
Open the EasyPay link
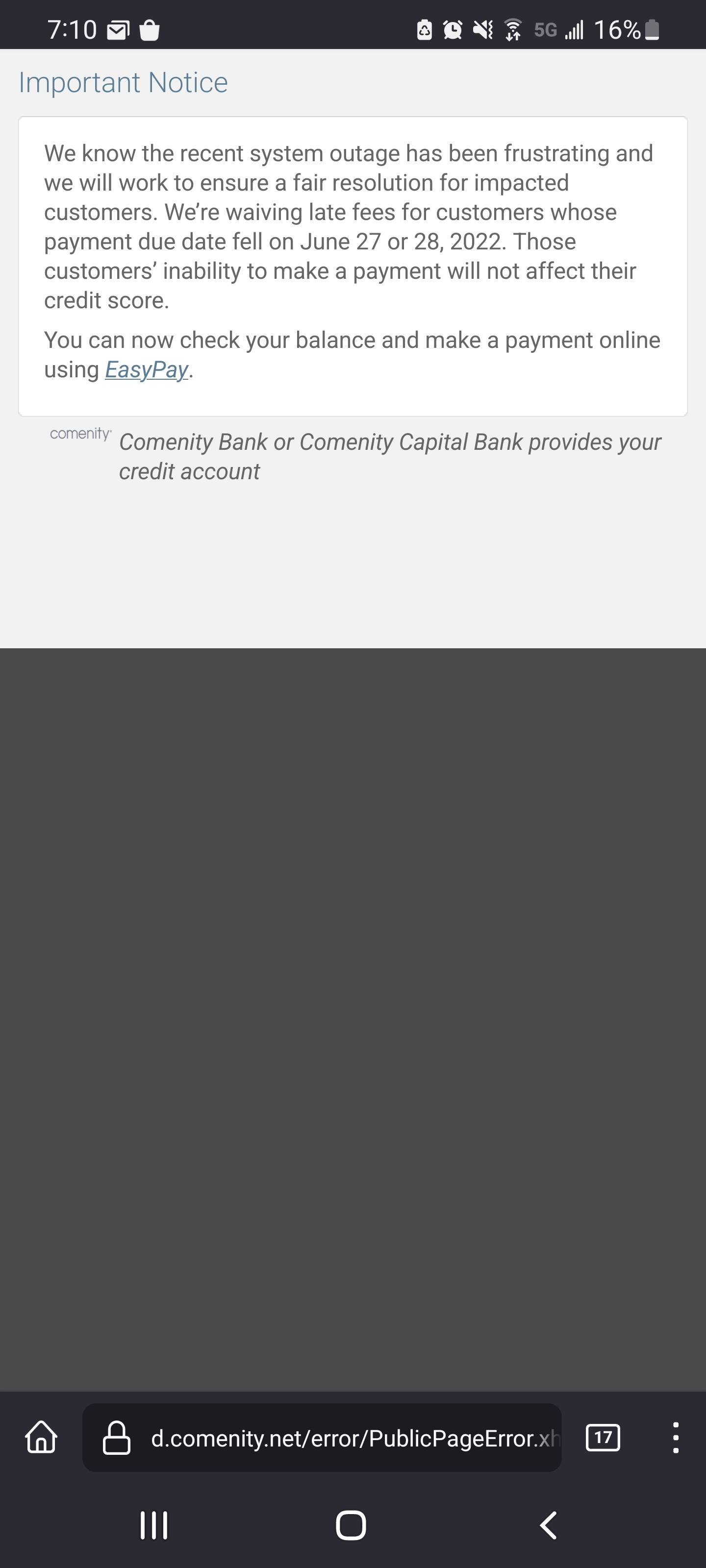point(146,370)
